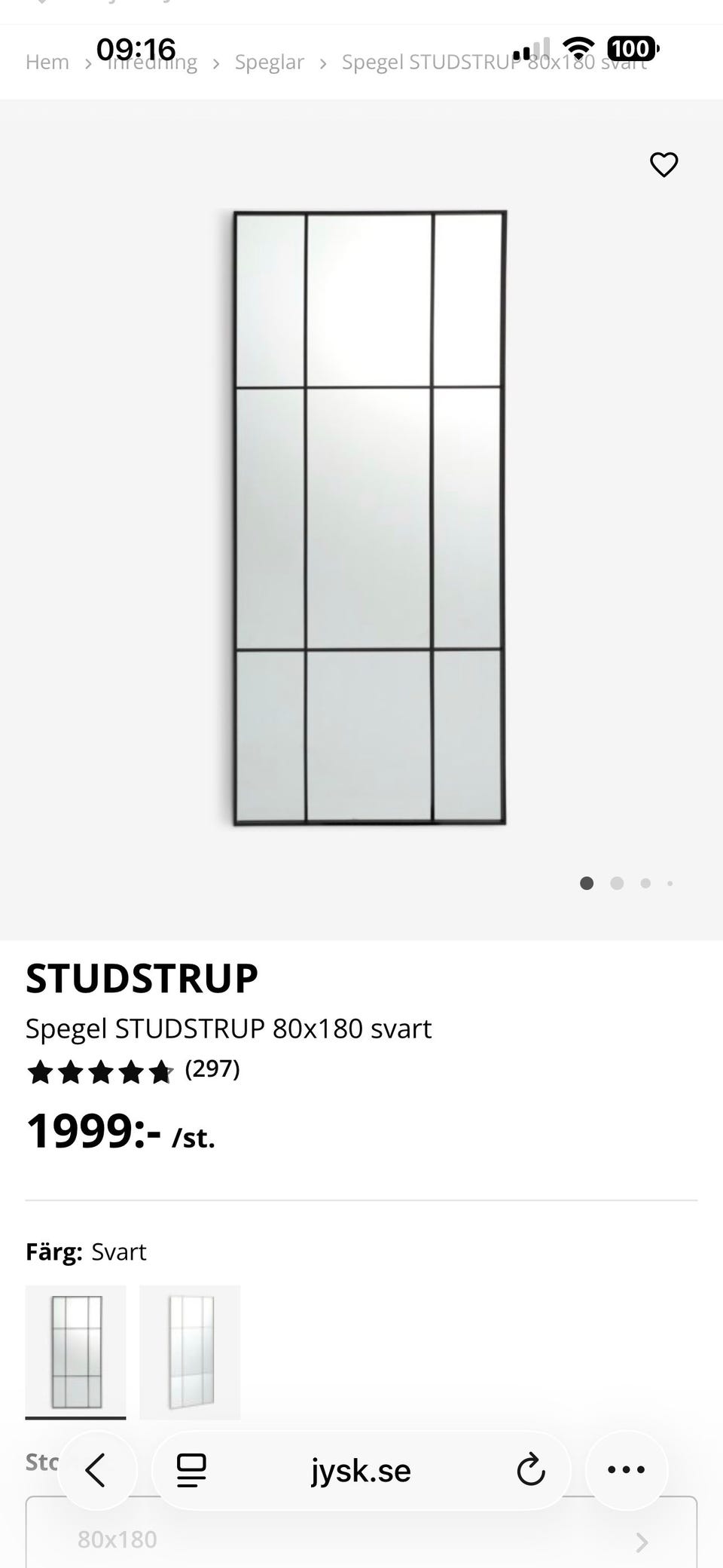The image size is (723, 1568).
Task: Open the reader view icon
Action: (190, 1470)
